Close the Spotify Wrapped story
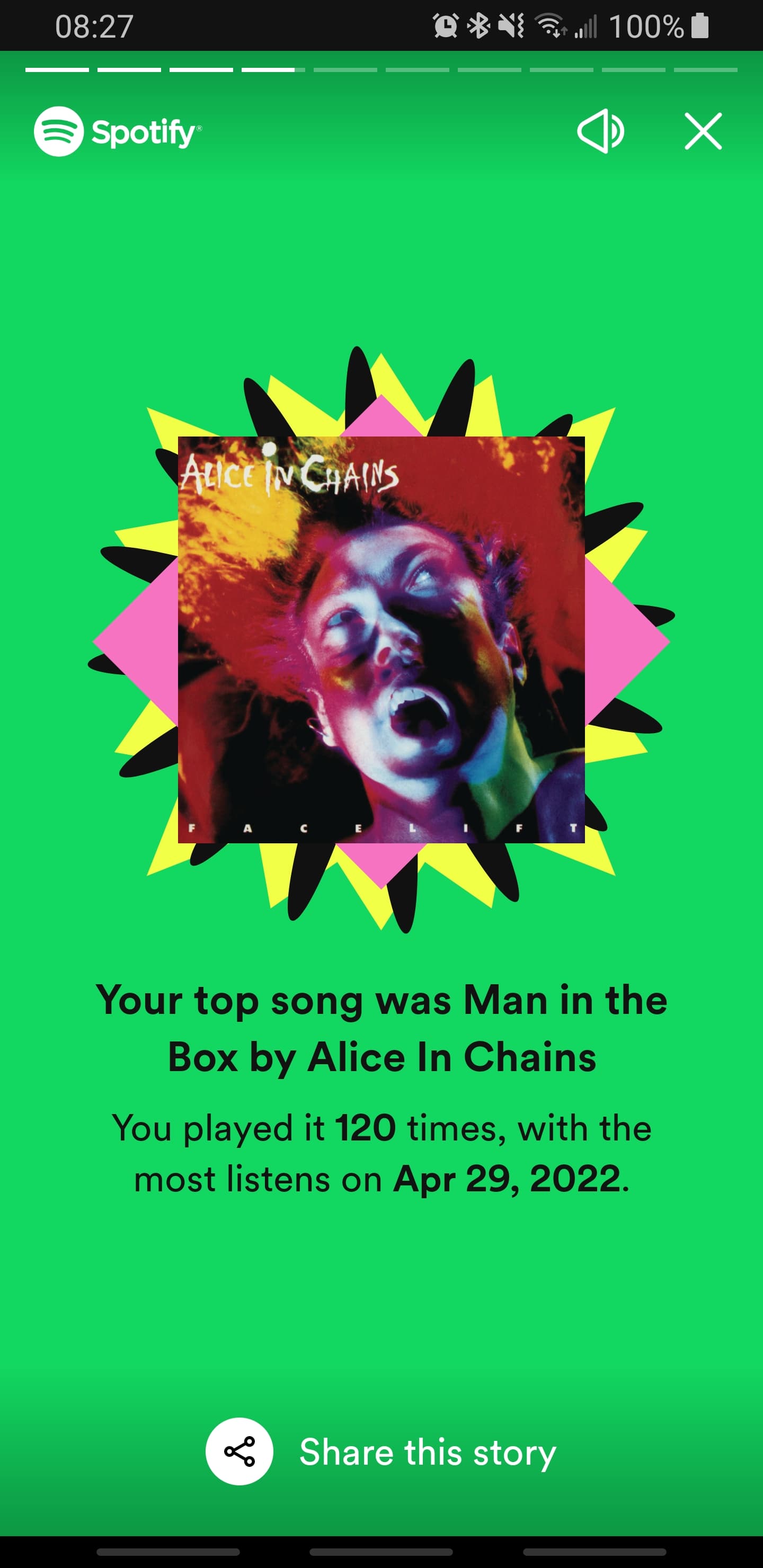 (x=703, y=131)
